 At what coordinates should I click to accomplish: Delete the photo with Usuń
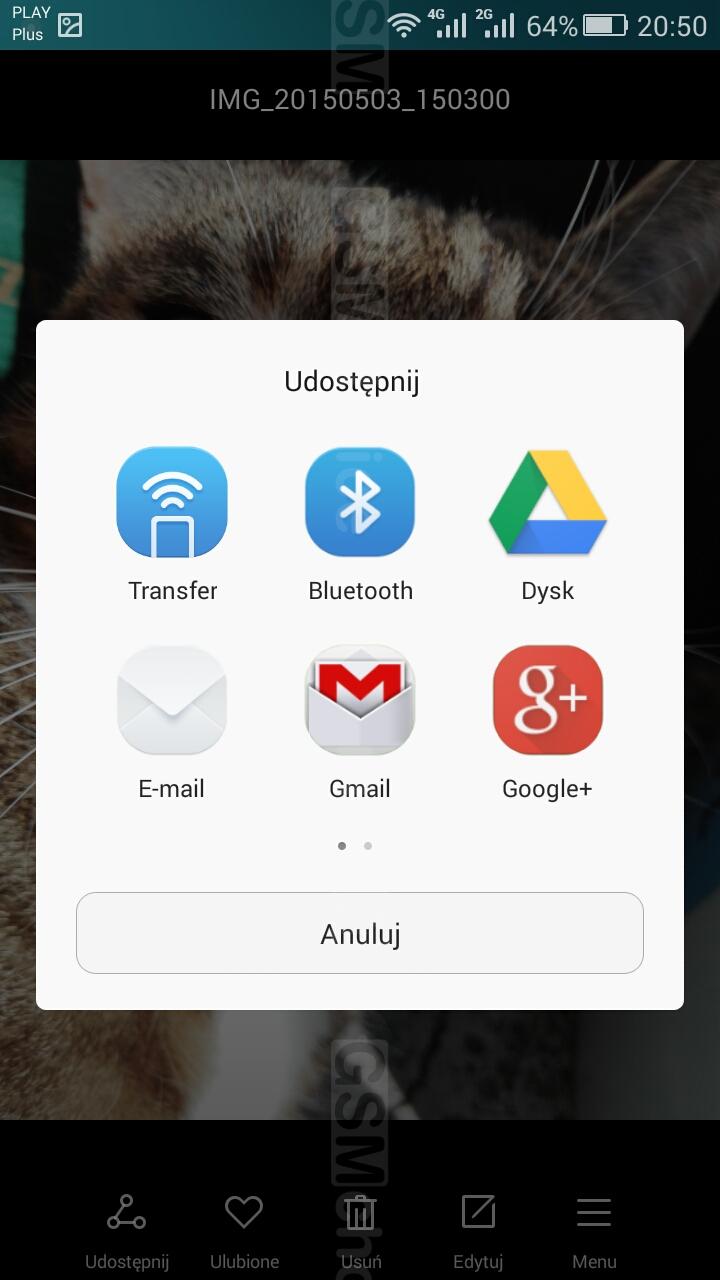361,1230
